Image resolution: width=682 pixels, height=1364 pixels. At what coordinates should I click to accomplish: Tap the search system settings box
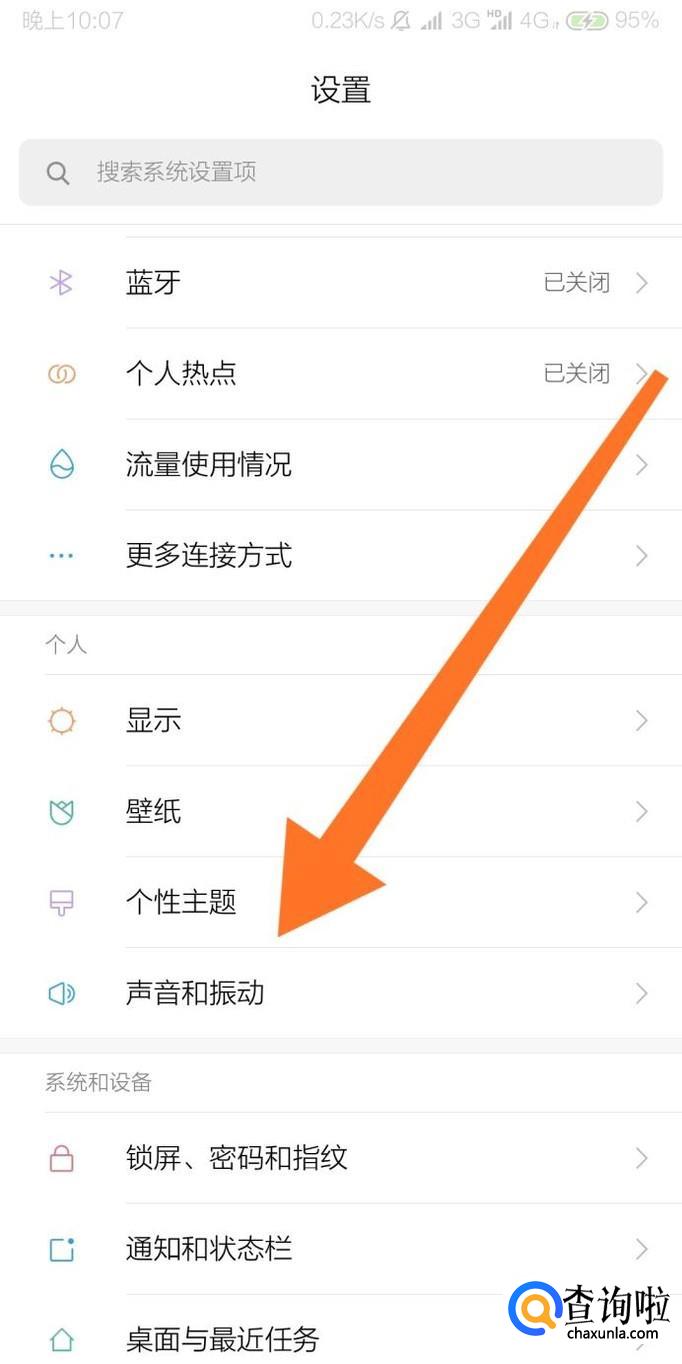coord(340,172)
